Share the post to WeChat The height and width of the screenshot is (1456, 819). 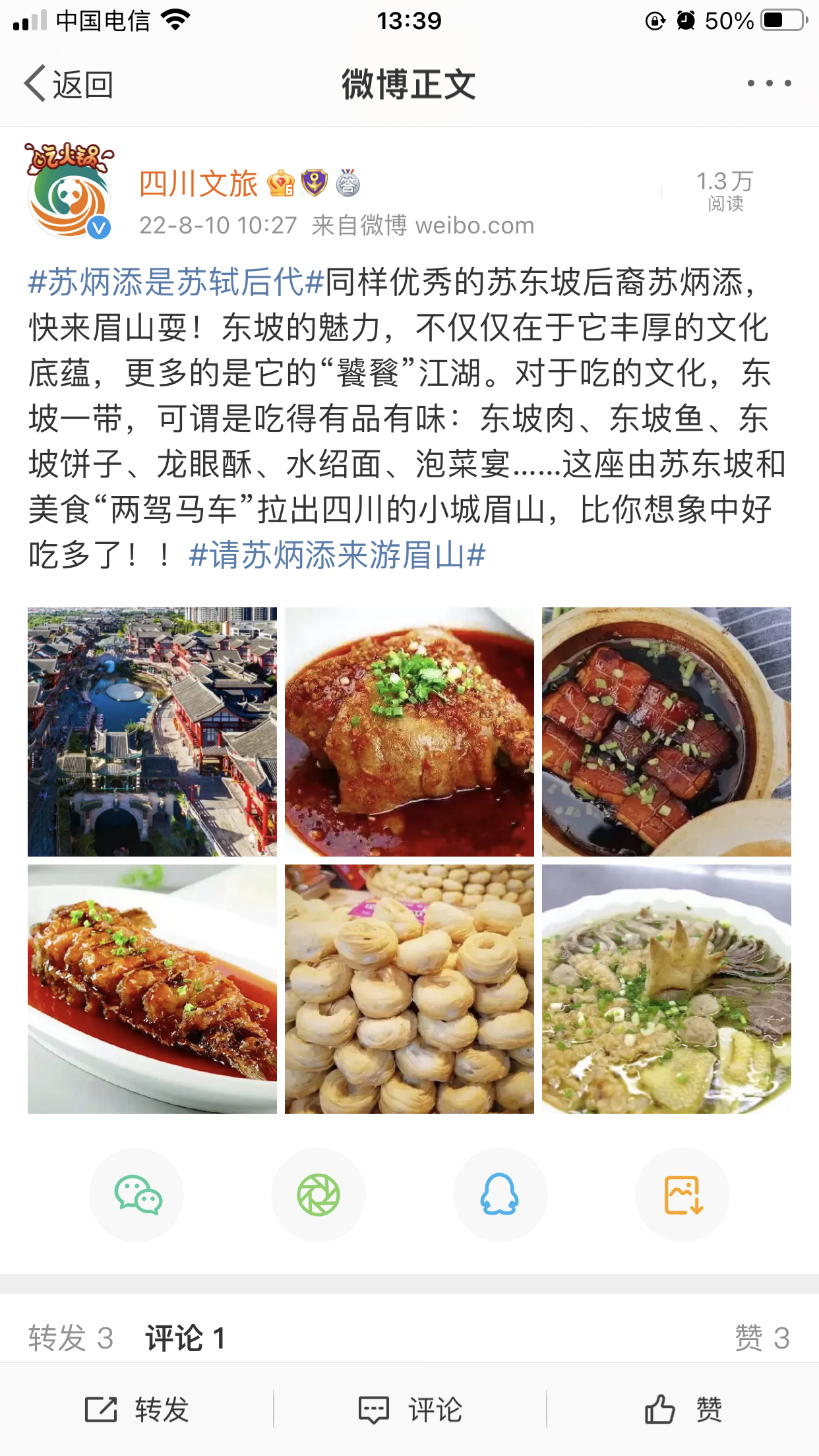coord(137,1195)
